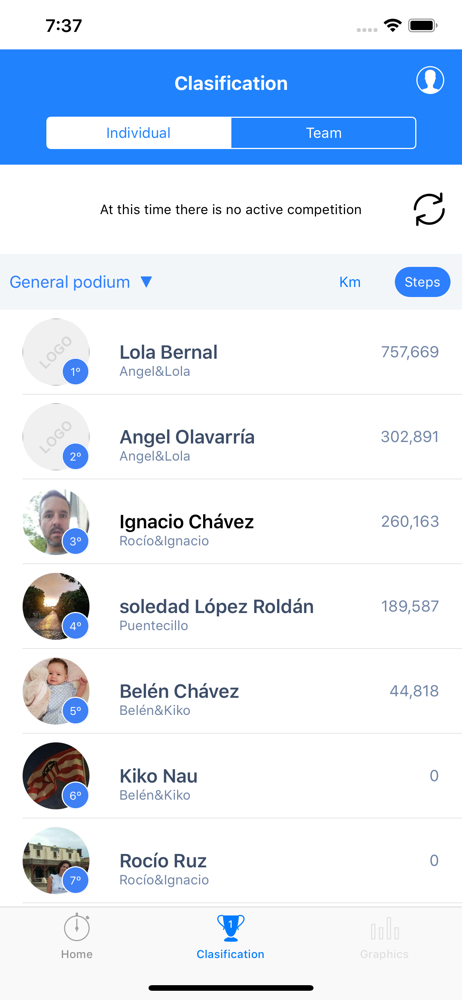View Ignacio Chávez's entry
This screenshot has width=462, height=1000.
click(x=231, y=522)
